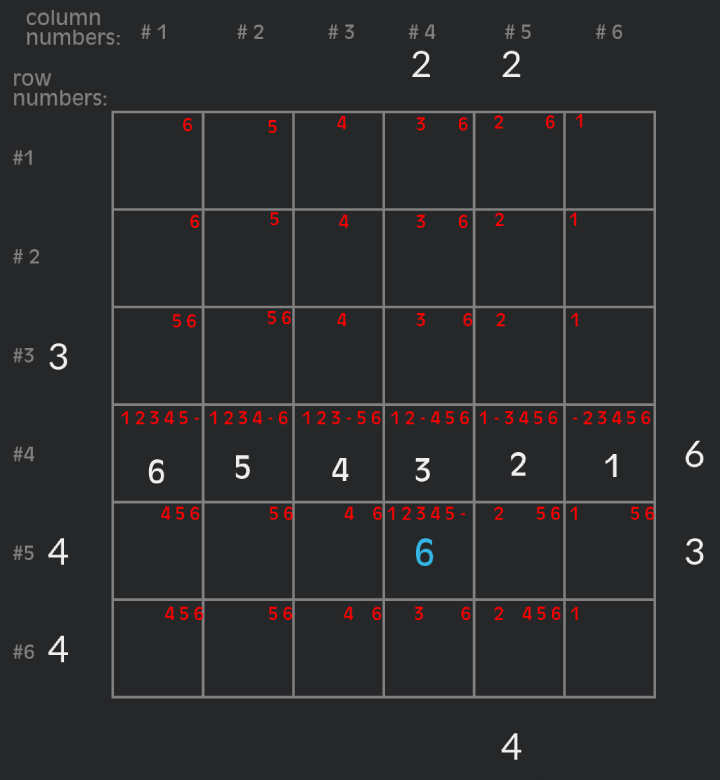
Task: Select the blue 6 cell in row 5
Action: [428, 551]
